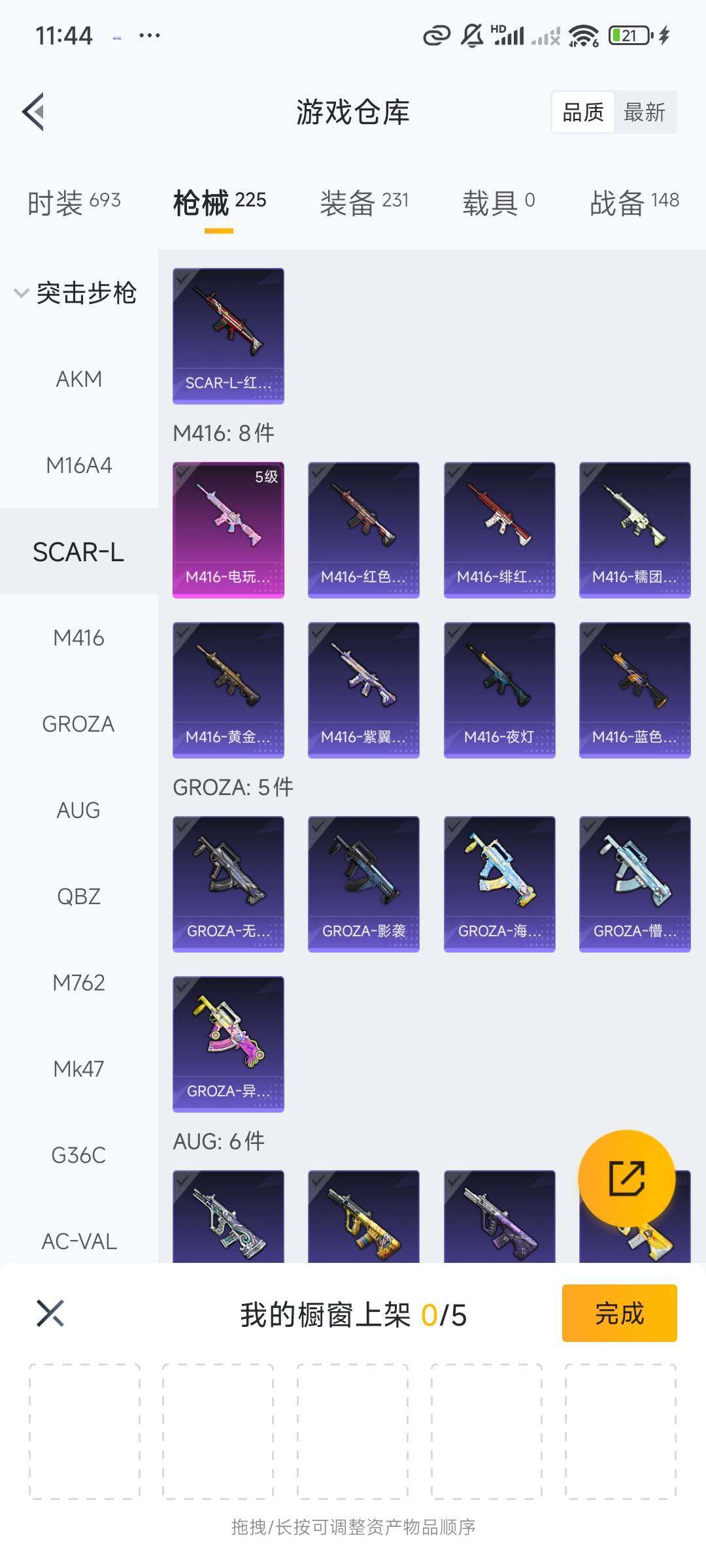Sort warehouse by 品质

tap(583, 112)
